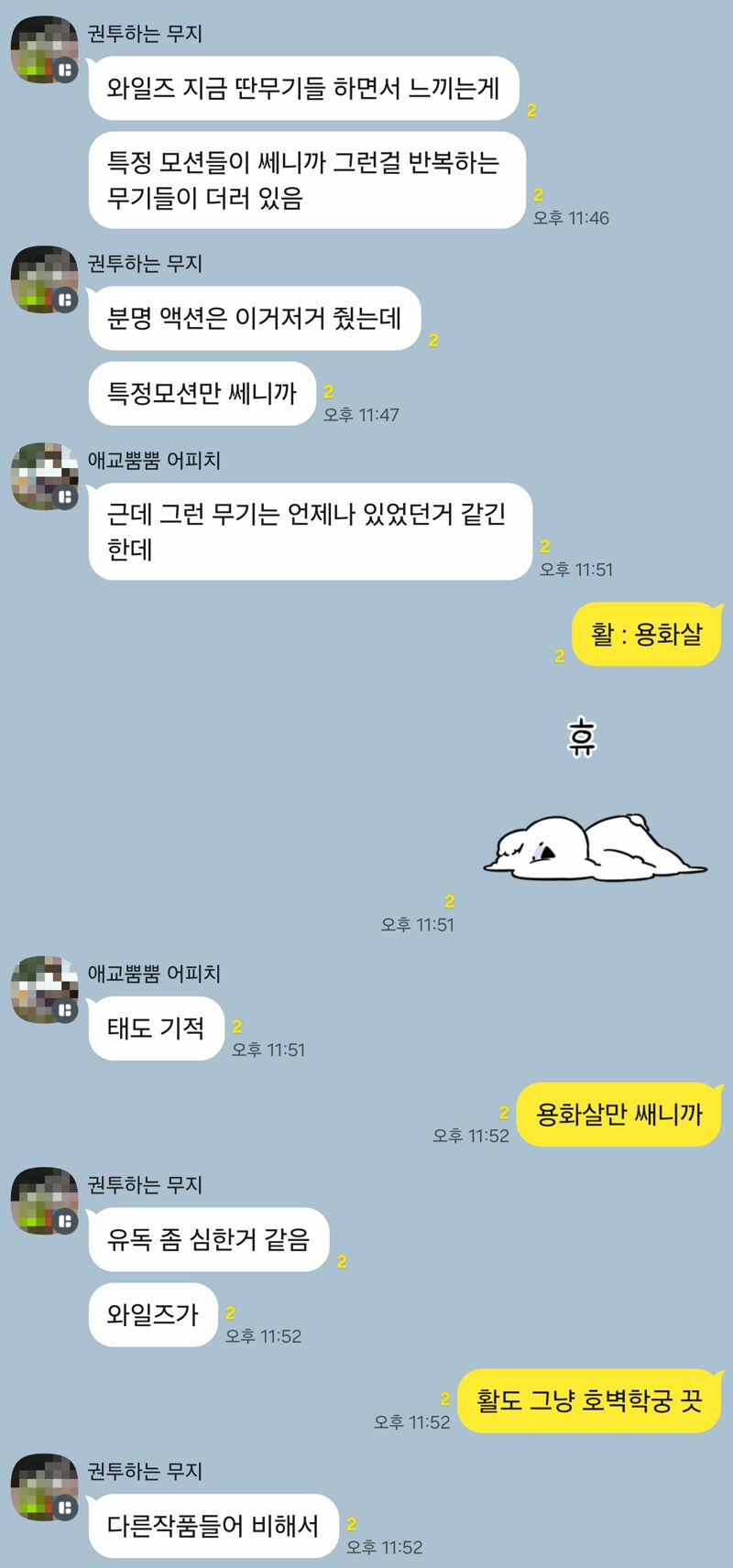The image size is (733, 1568).
Task: Open 권투하는 무지's profile picture beside '다른작품들어 비해서'
Action: point(44,1487)
